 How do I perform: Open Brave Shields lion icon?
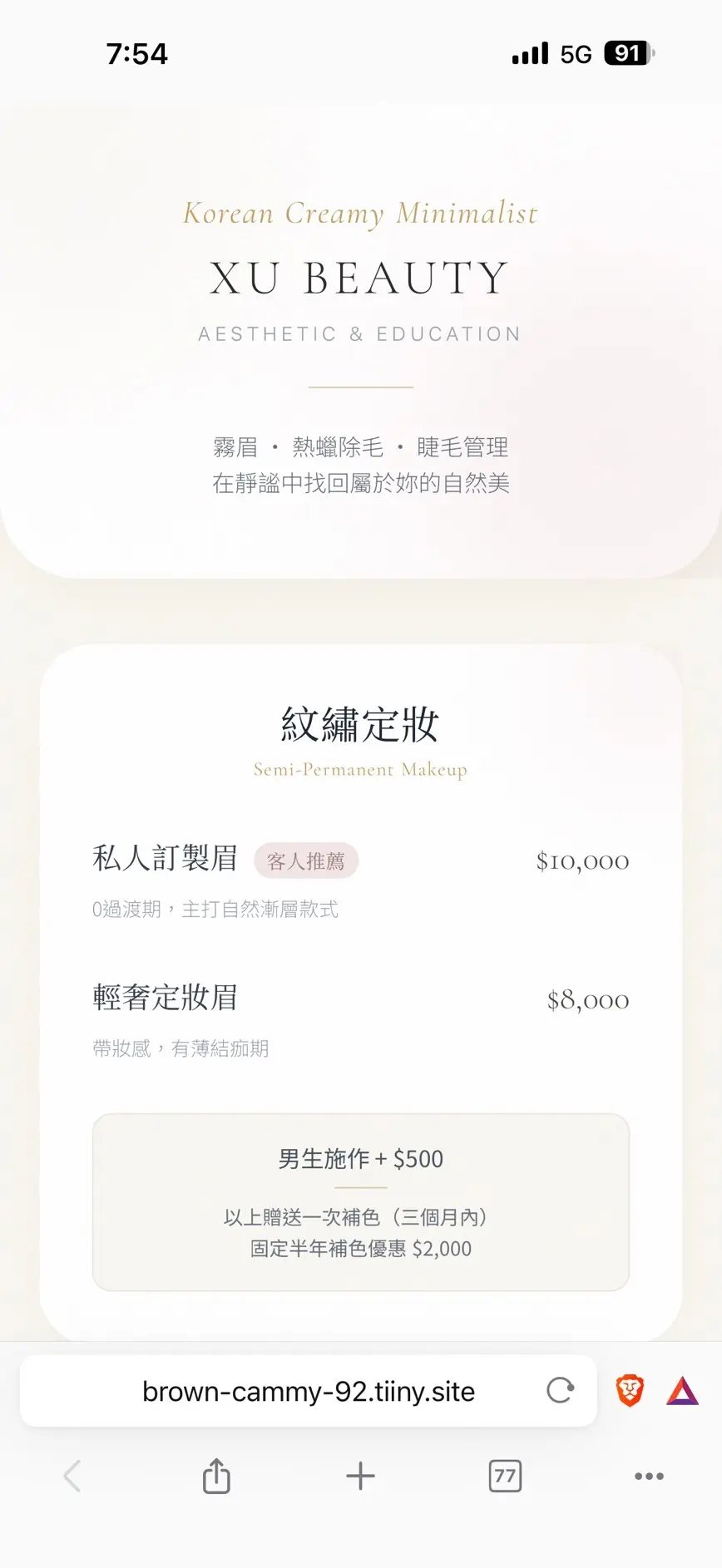630,1390
